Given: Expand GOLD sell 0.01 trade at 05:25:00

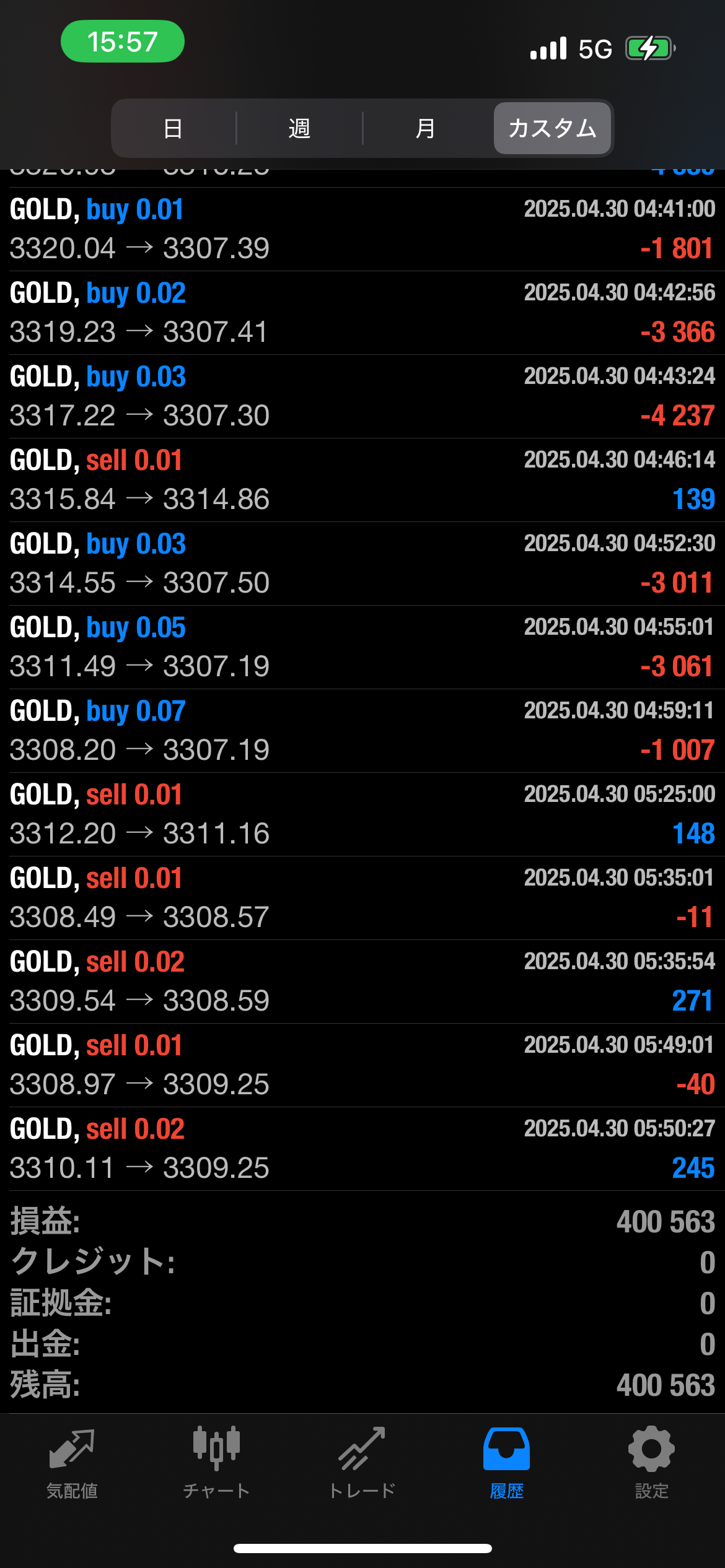Looking at the screenshot, I should click(362, 814).
